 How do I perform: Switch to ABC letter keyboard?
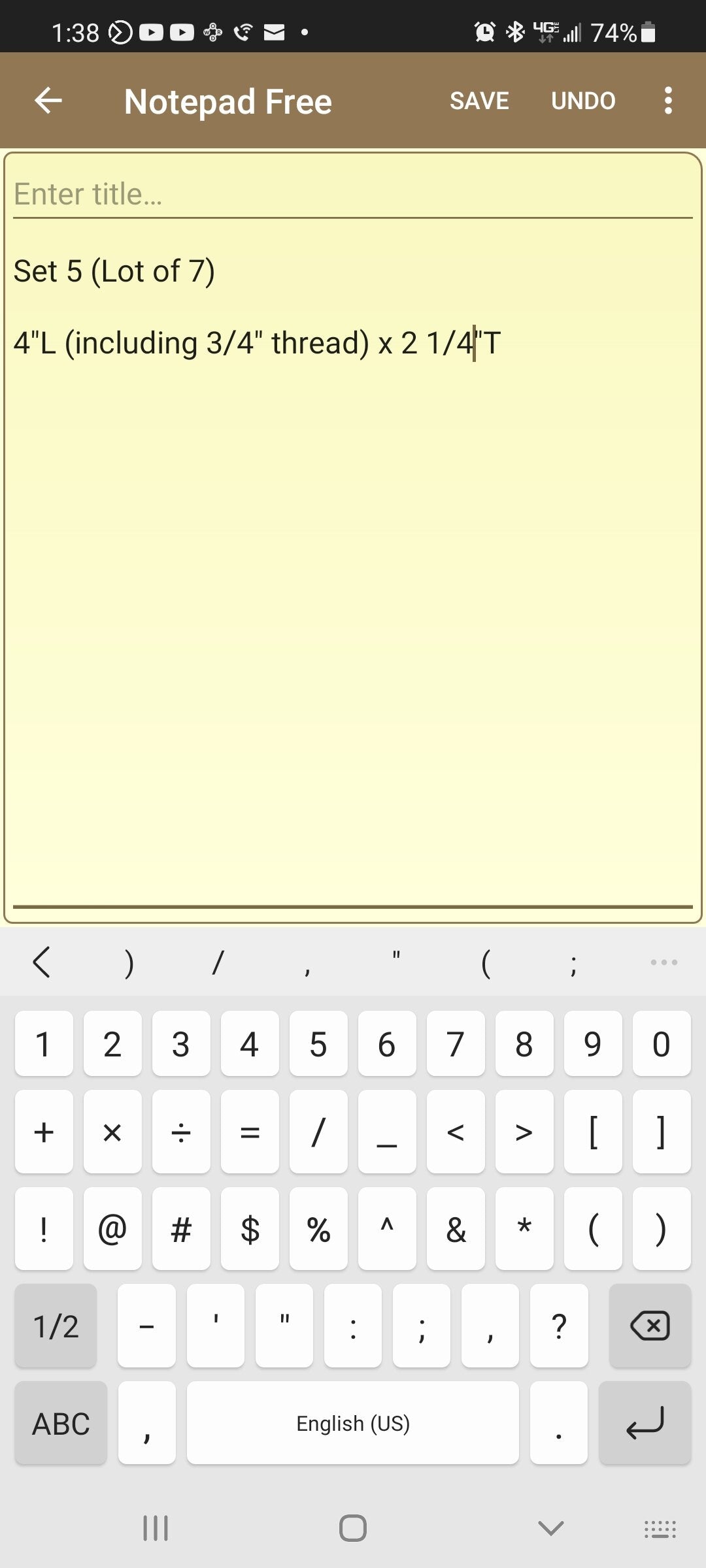coord(61,1423)
